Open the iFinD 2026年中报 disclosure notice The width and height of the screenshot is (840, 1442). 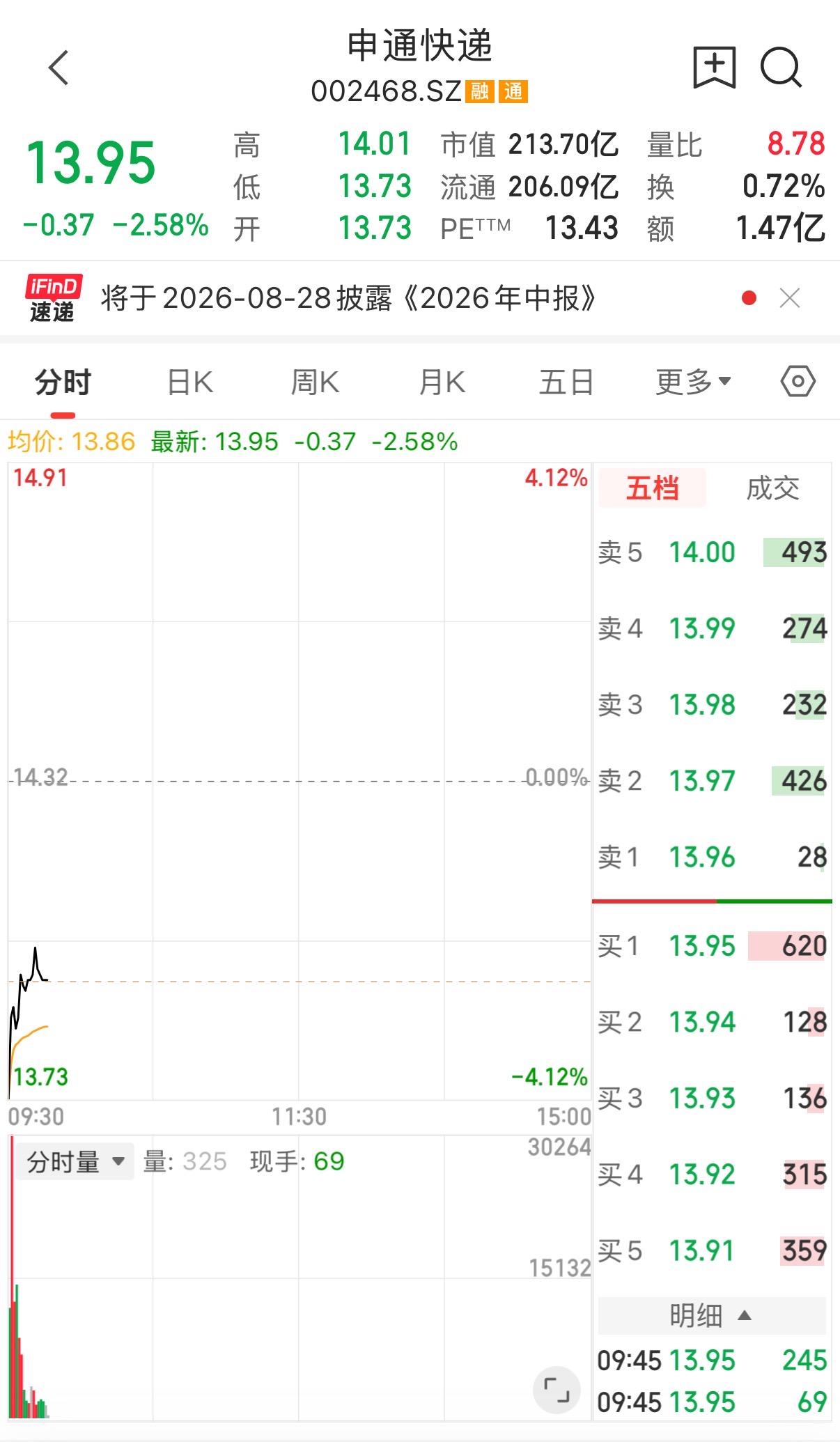pyautogui.click(x=348, y=298)
